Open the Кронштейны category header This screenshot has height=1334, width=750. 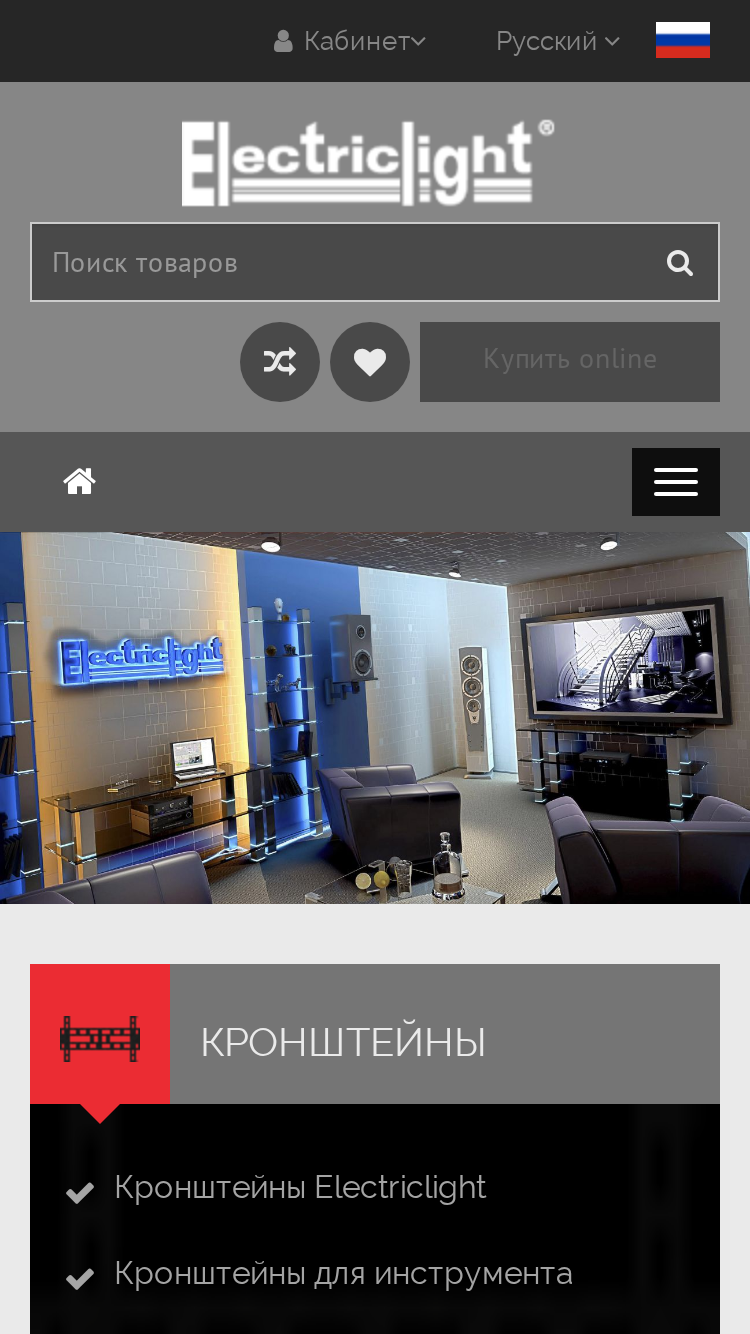click(x=375, y=1034)
